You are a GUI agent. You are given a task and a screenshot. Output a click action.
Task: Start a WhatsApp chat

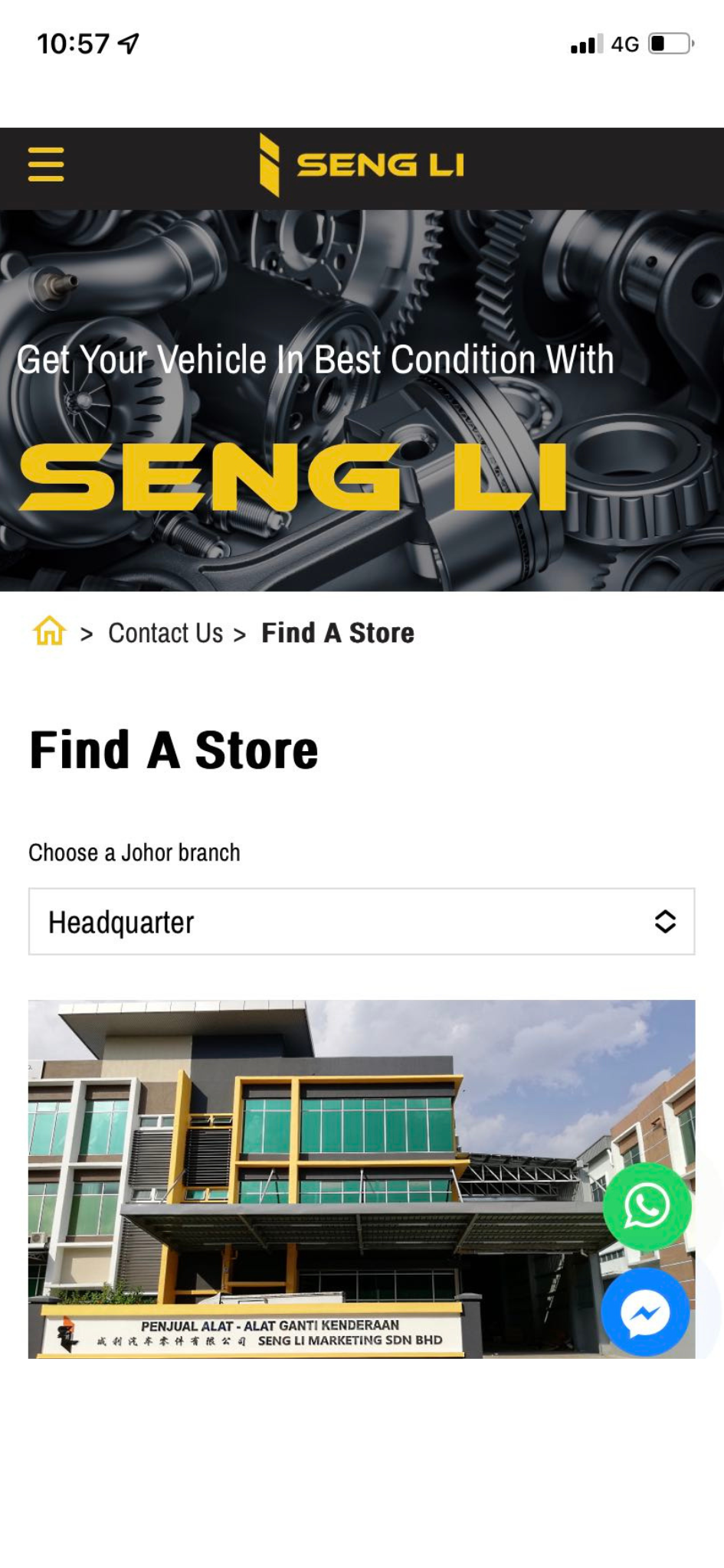(647, 1206)
